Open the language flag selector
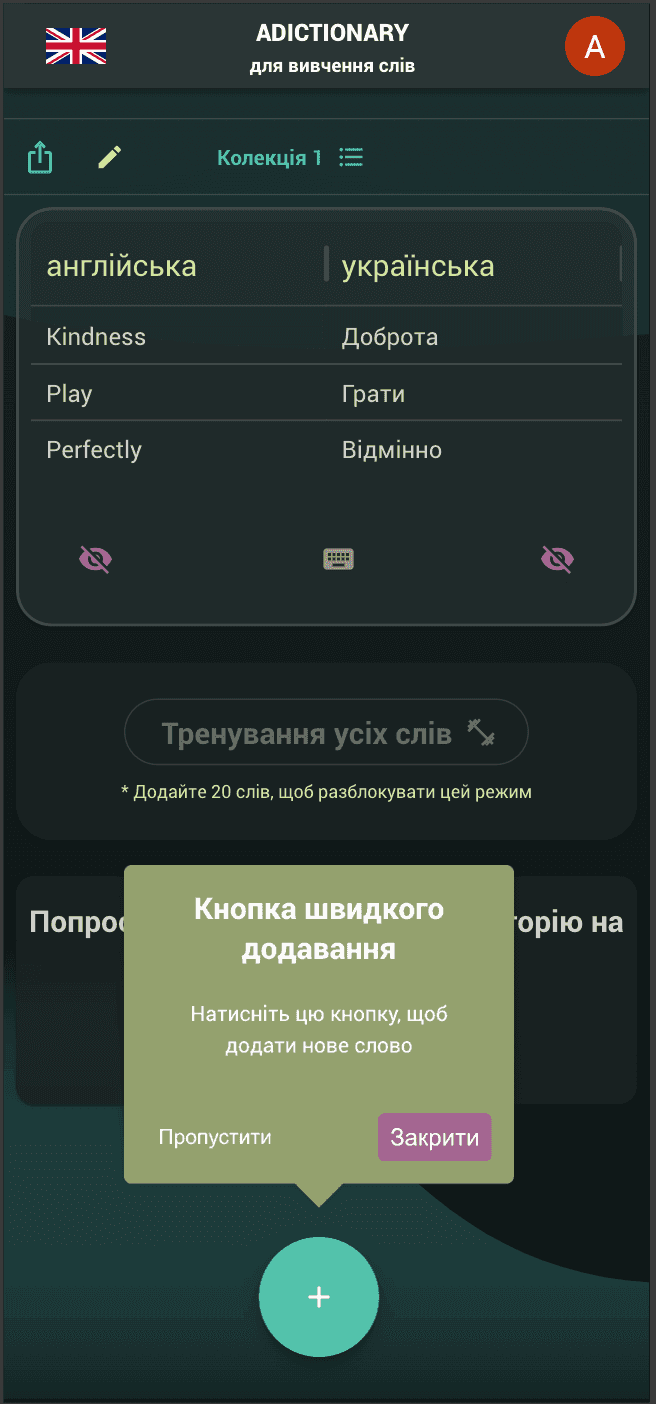Image resolution: width=656 pixels, height=1404 pixels. [76, 46]
